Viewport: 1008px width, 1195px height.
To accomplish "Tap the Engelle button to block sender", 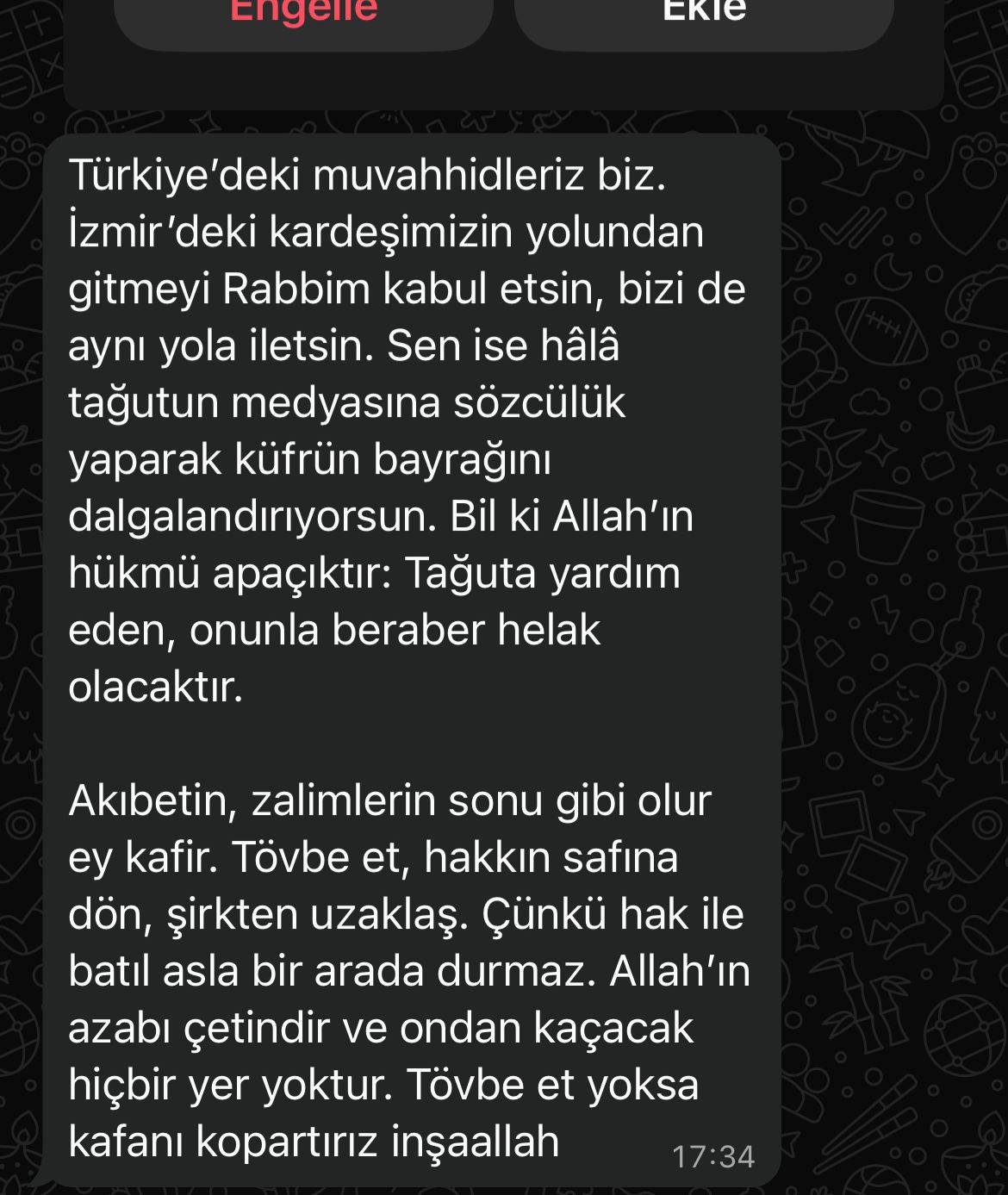I will pos(303,17).
